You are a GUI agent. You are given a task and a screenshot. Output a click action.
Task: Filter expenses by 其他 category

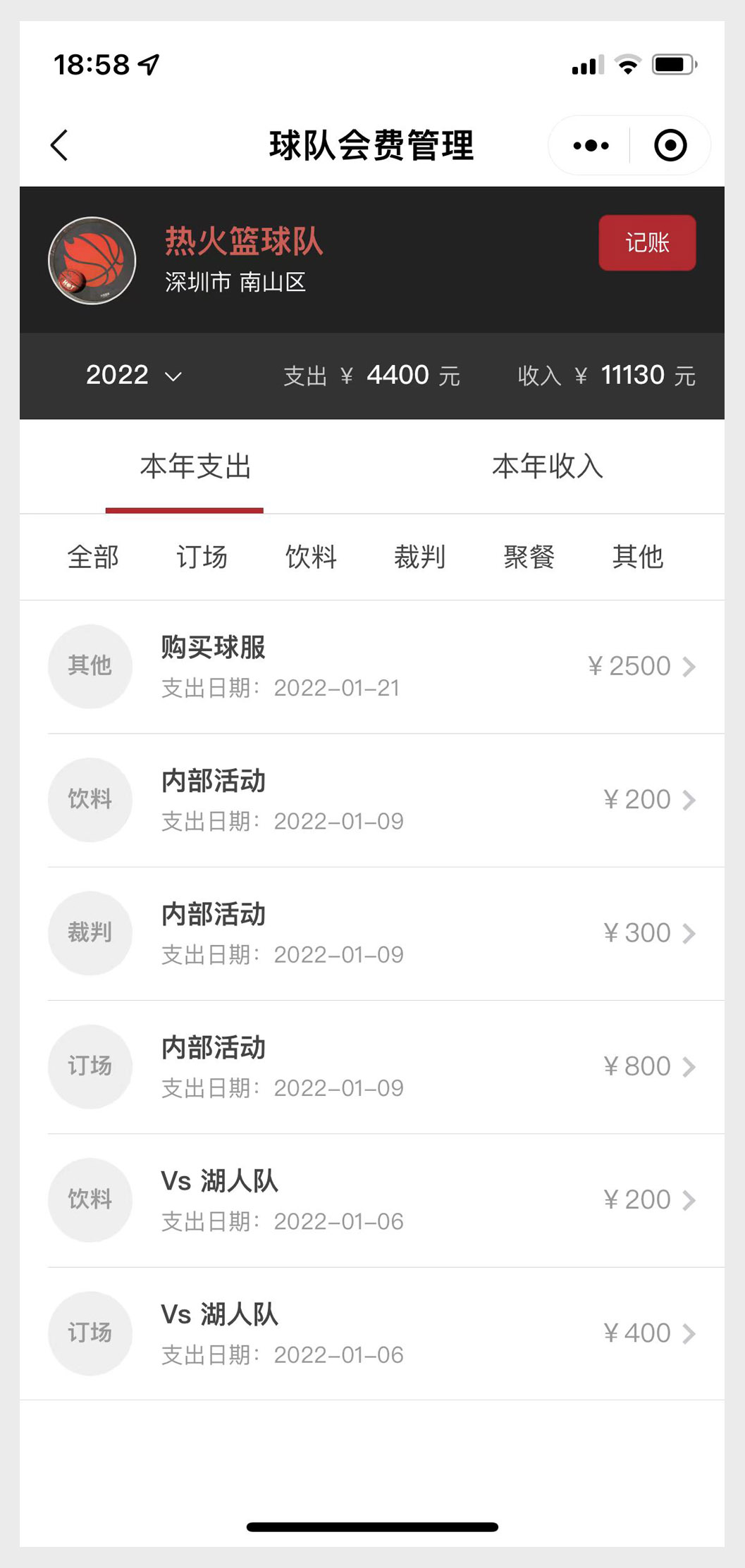point(637,557)
